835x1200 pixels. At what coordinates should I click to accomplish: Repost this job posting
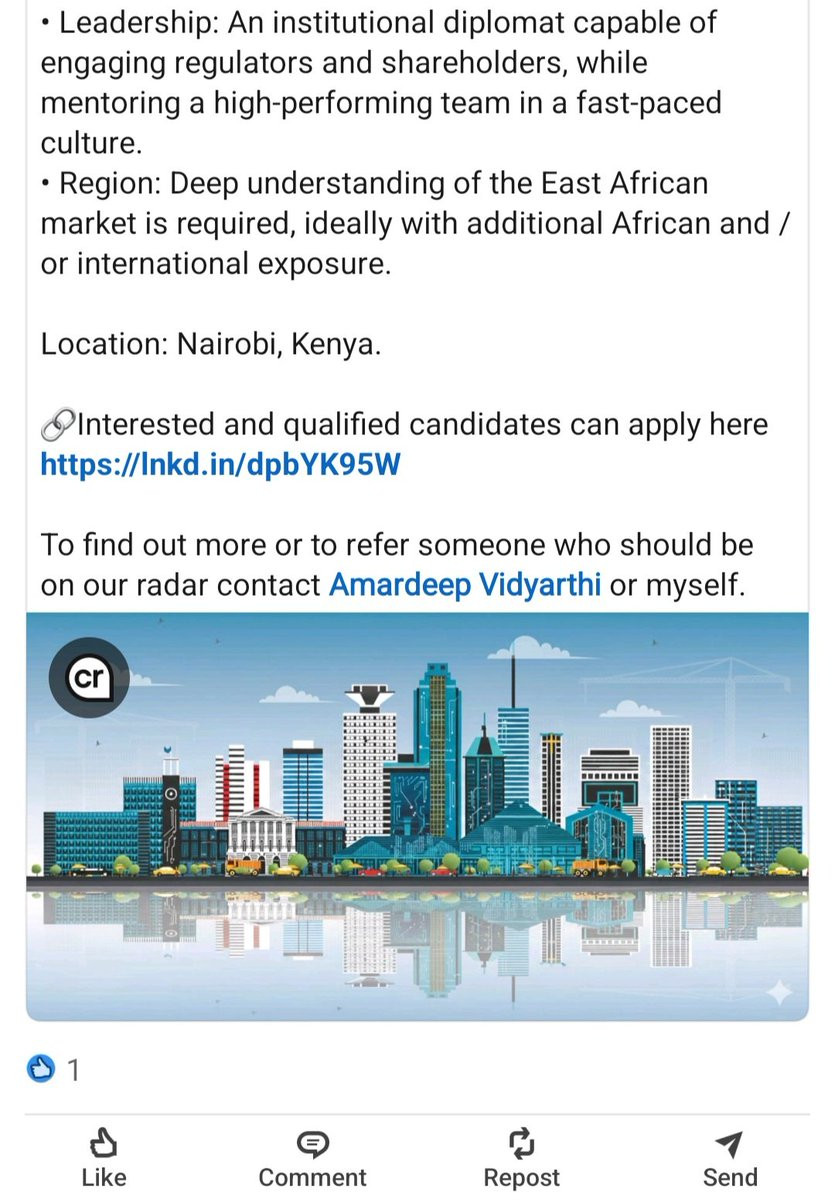coord(521,1158)
